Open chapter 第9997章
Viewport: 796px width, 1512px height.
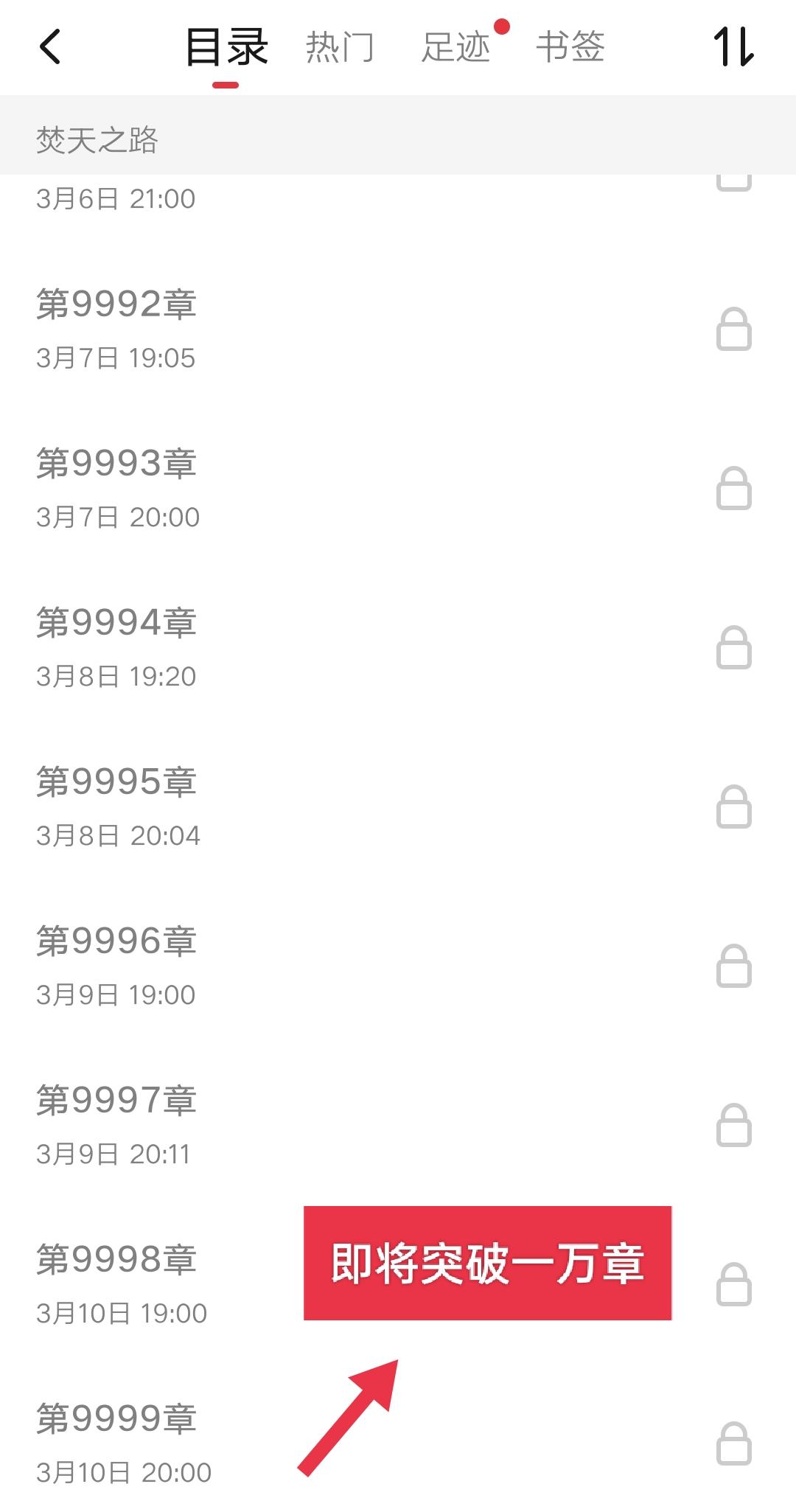click(398, 1125)
